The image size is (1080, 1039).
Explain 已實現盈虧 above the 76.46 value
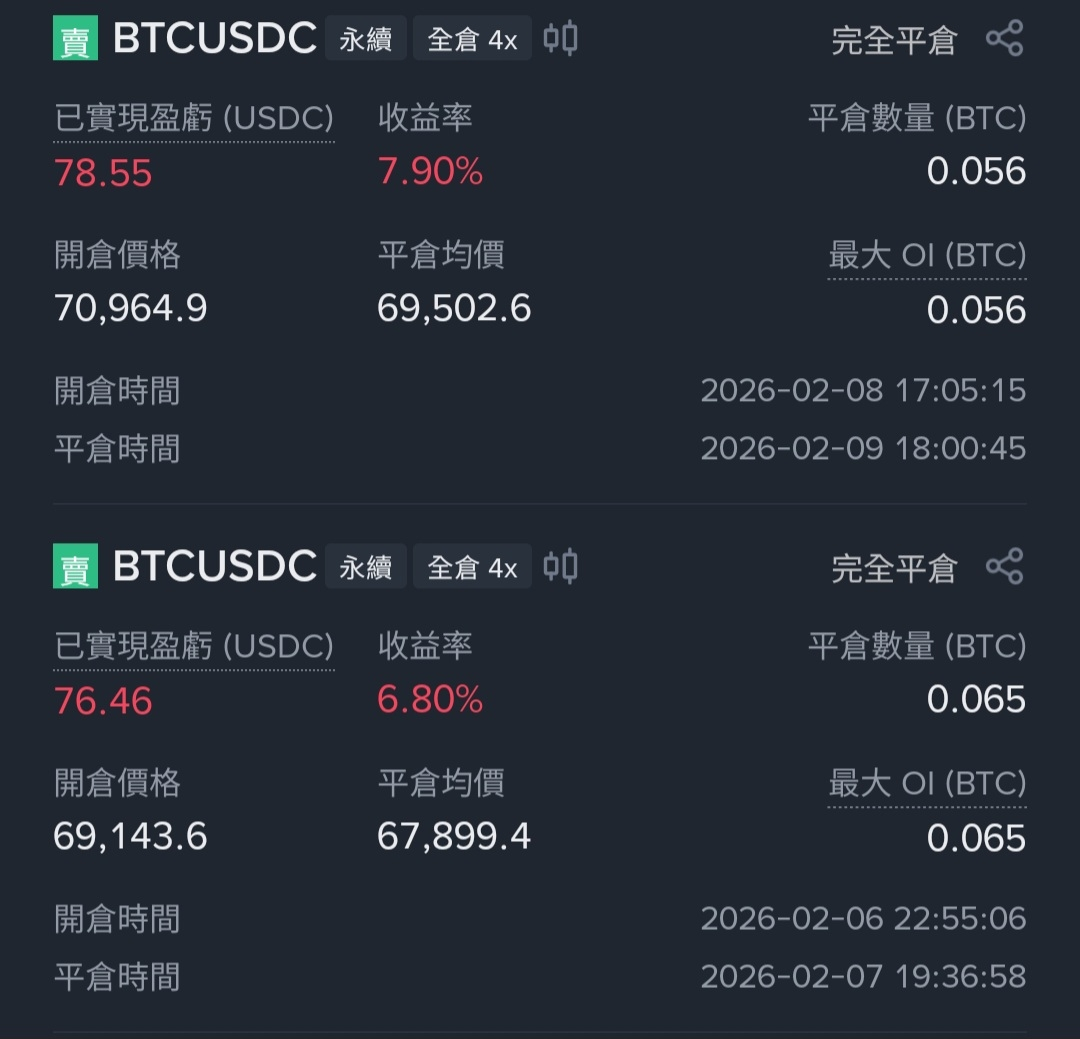point(193,647)
